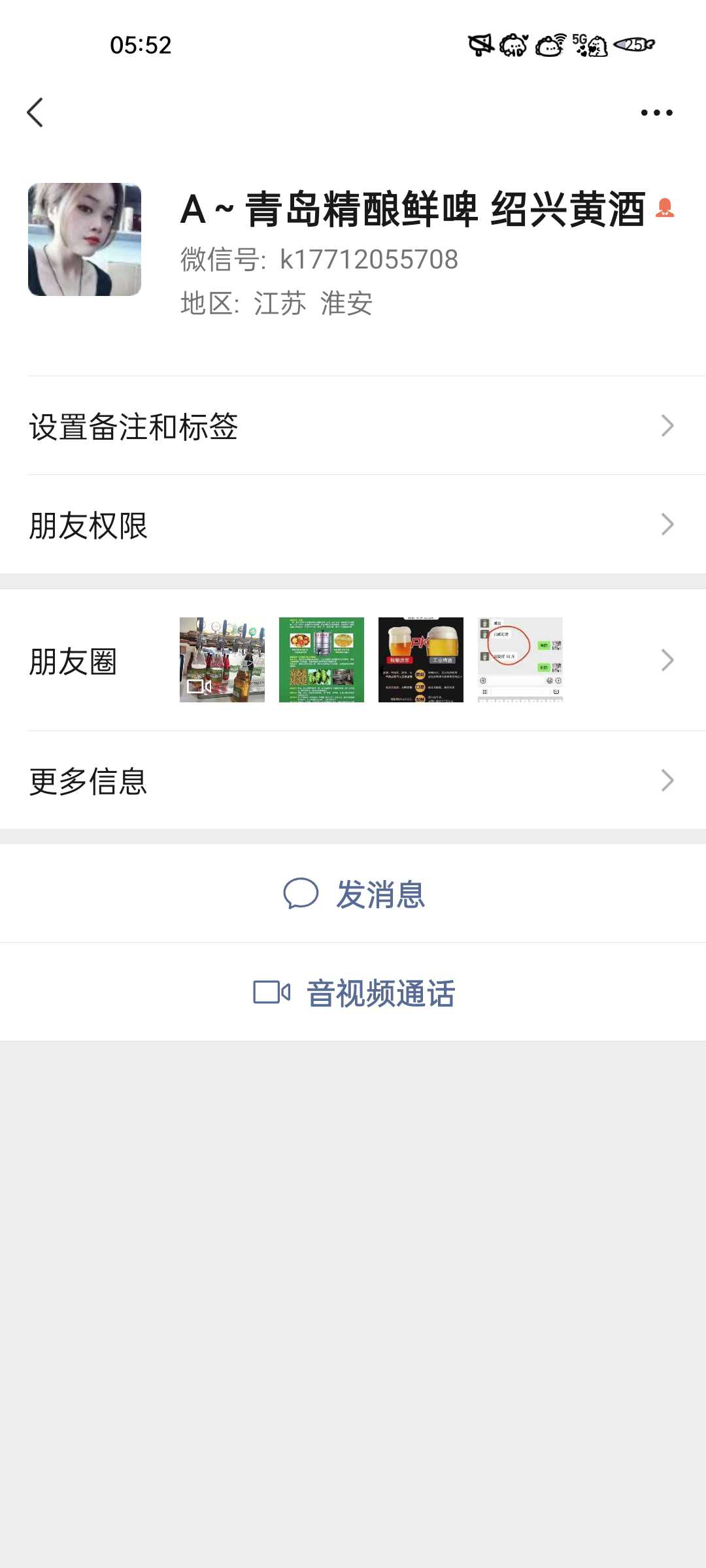Open 更多信息 row

click(353, 780)
